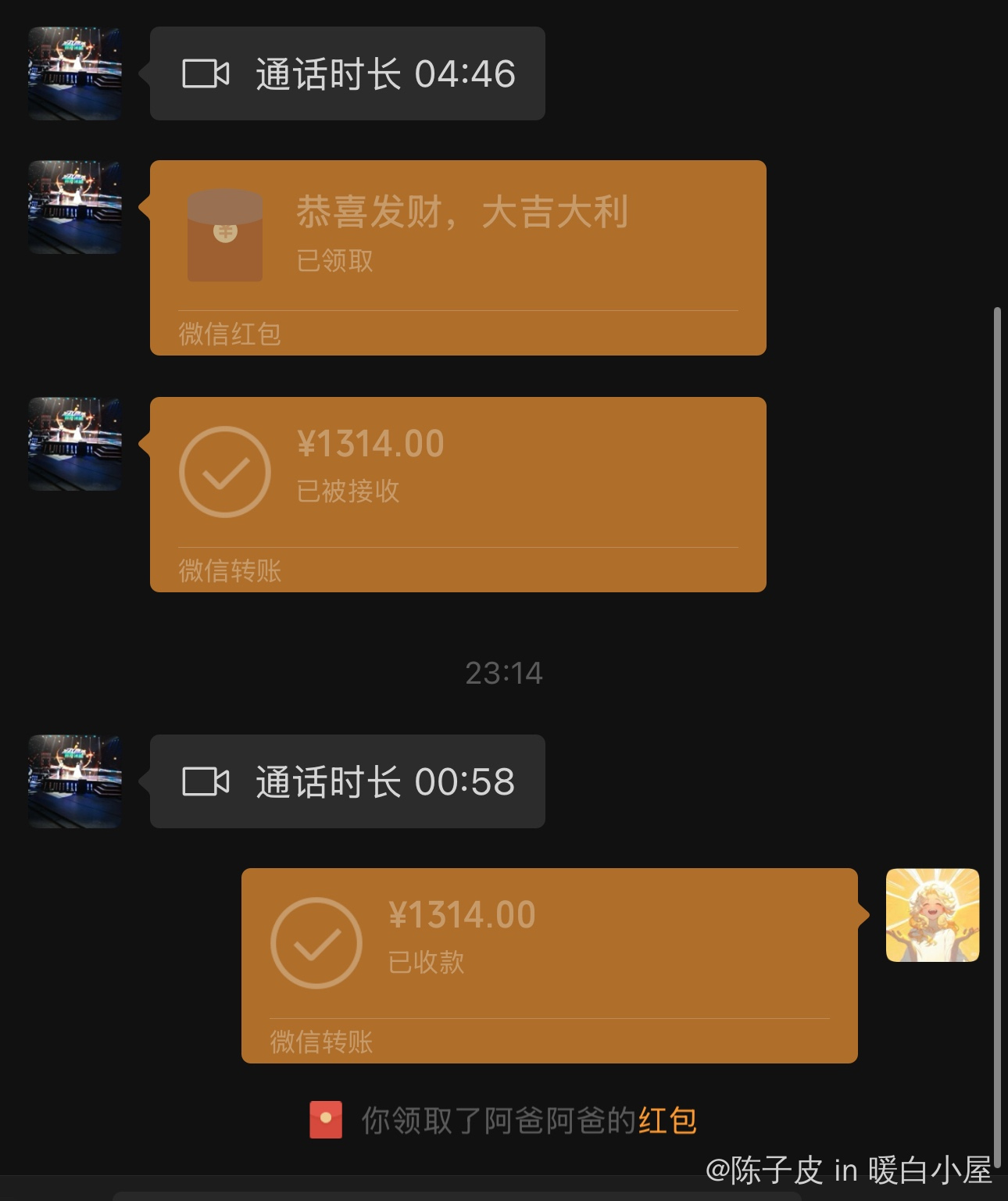The image size is (1008, 1201).
Task: Open the ¥1314.00 transfer marked 已收款
Action: pyautogui.click(x=549, y=965)
